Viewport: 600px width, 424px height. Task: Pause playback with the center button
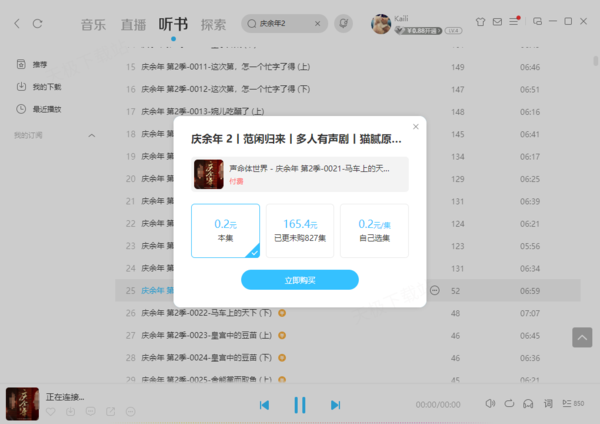point(300,404)
